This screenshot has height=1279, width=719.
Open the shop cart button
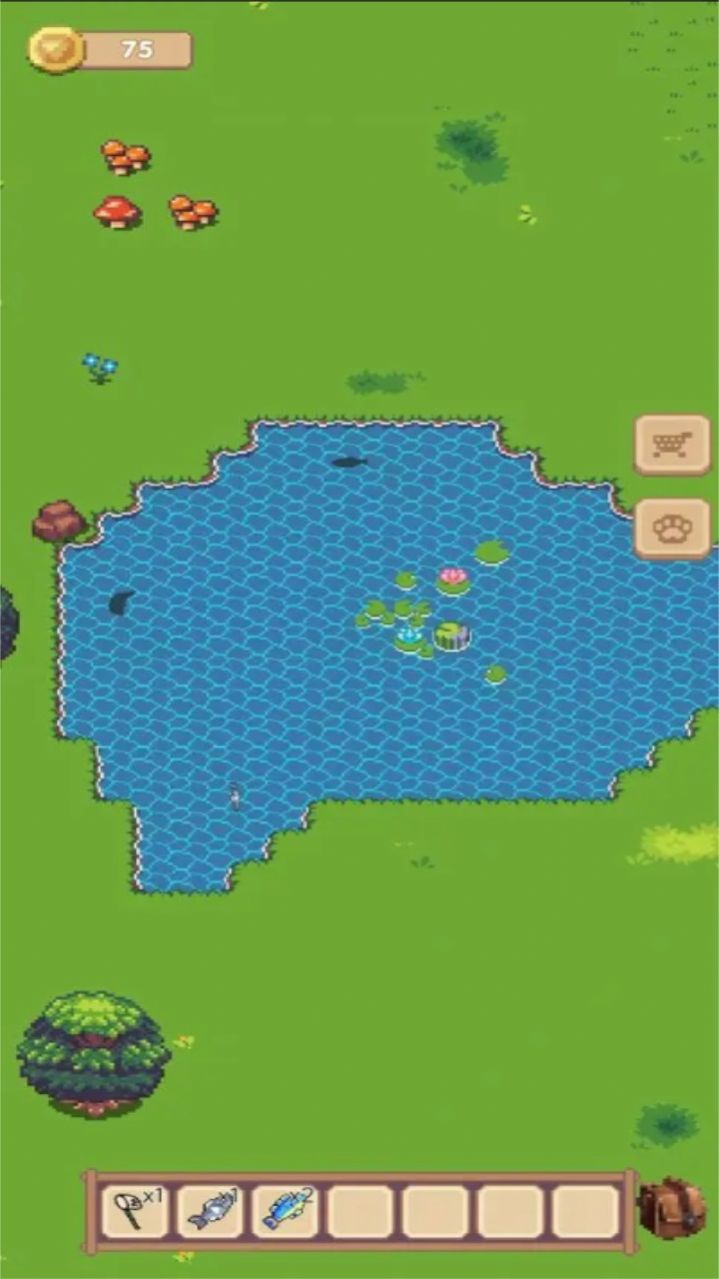(671, 445)
